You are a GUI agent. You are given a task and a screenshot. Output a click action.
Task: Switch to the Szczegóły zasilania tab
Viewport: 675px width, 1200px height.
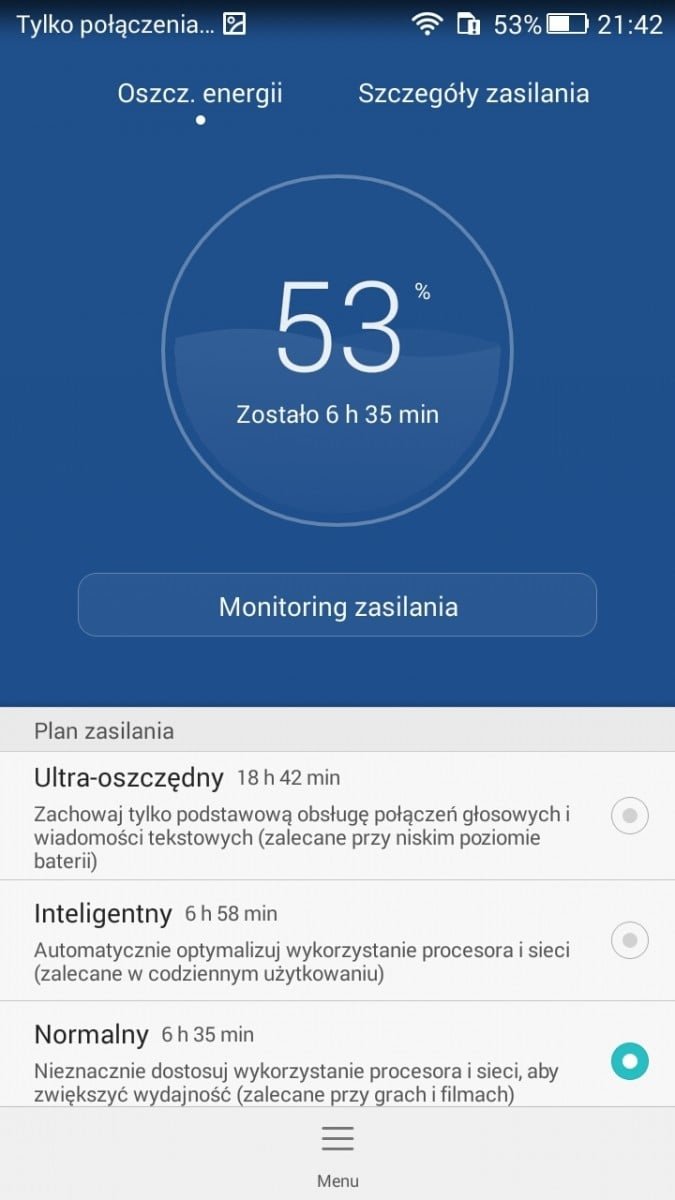tap(473, 94)
